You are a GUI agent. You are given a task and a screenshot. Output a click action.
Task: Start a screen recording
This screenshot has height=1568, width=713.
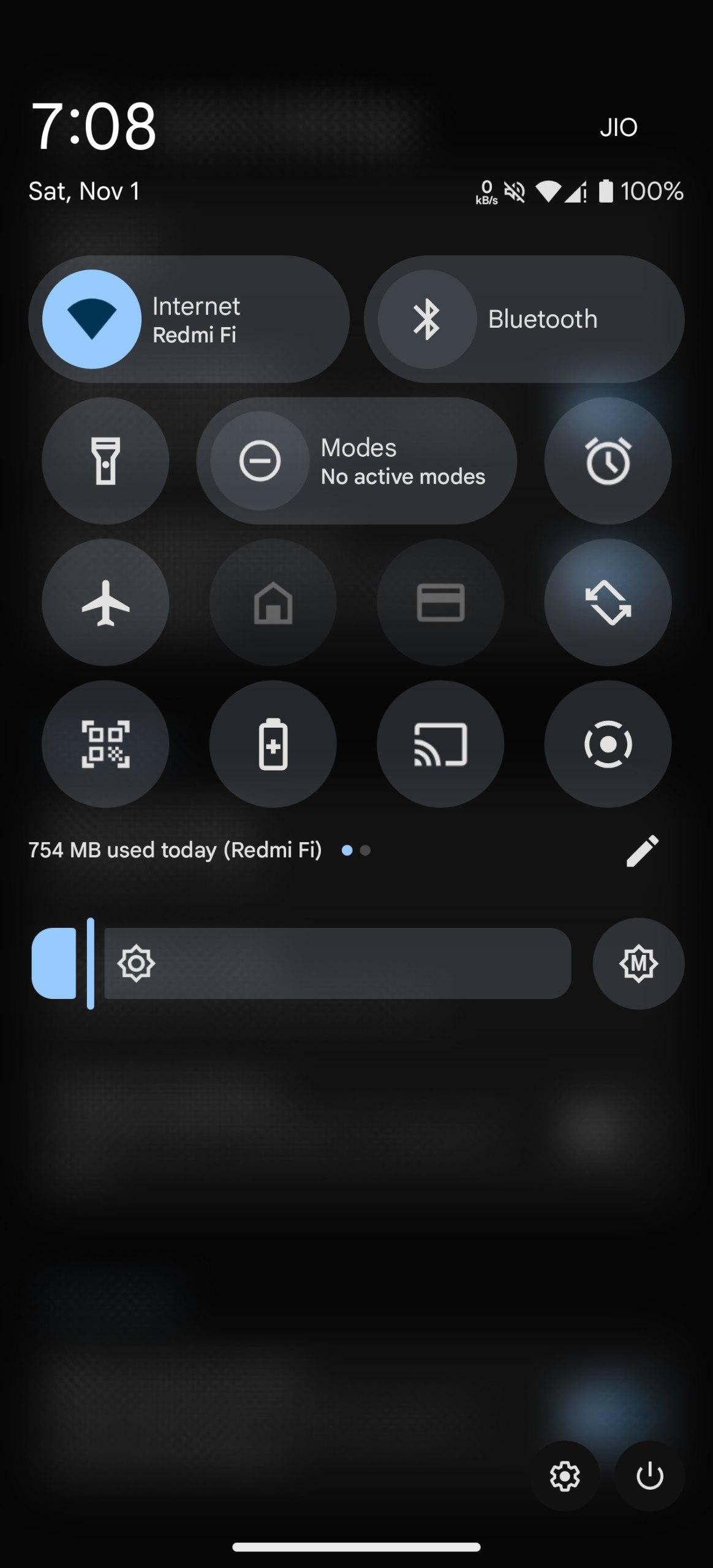(608, 744)
